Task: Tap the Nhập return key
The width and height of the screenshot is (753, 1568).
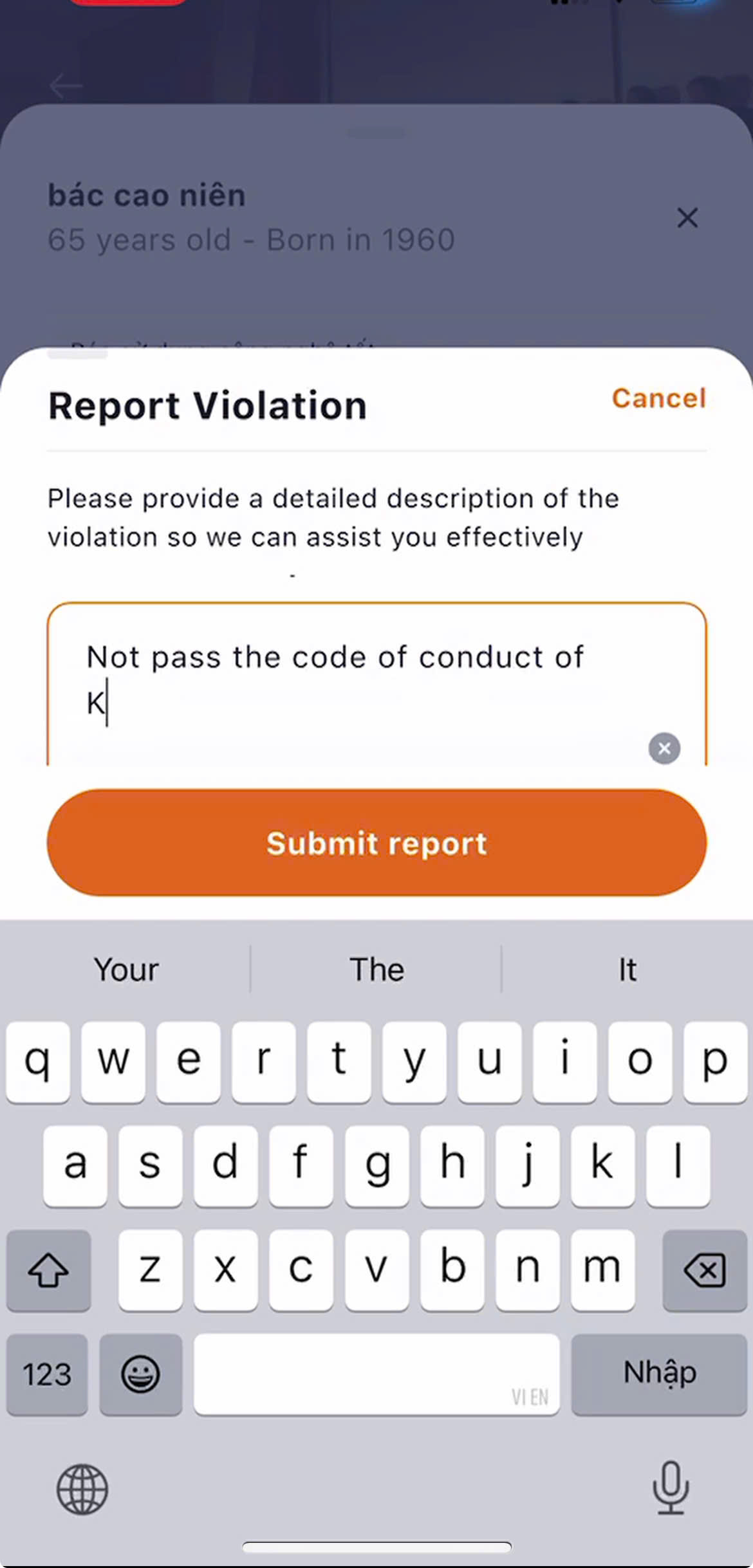Action: (x=659, y=1374)
